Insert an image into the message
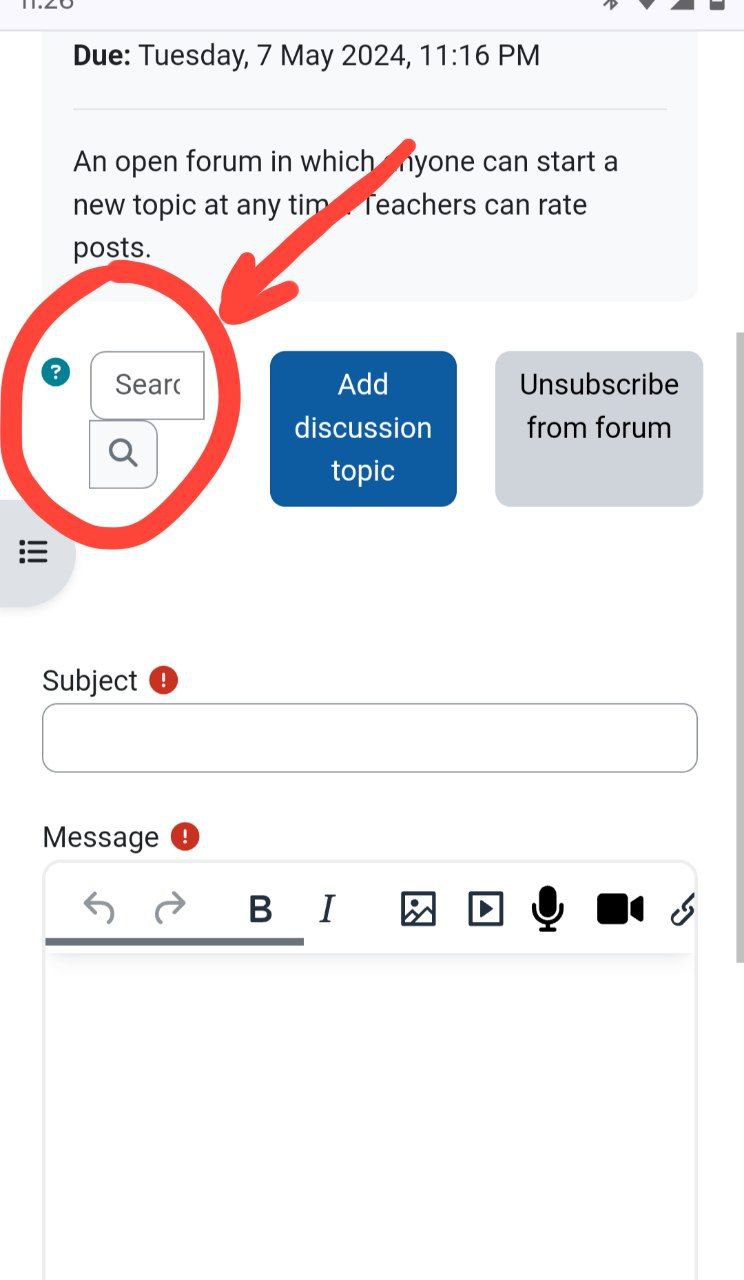The image size is (744, 1280). click(418, 909)
